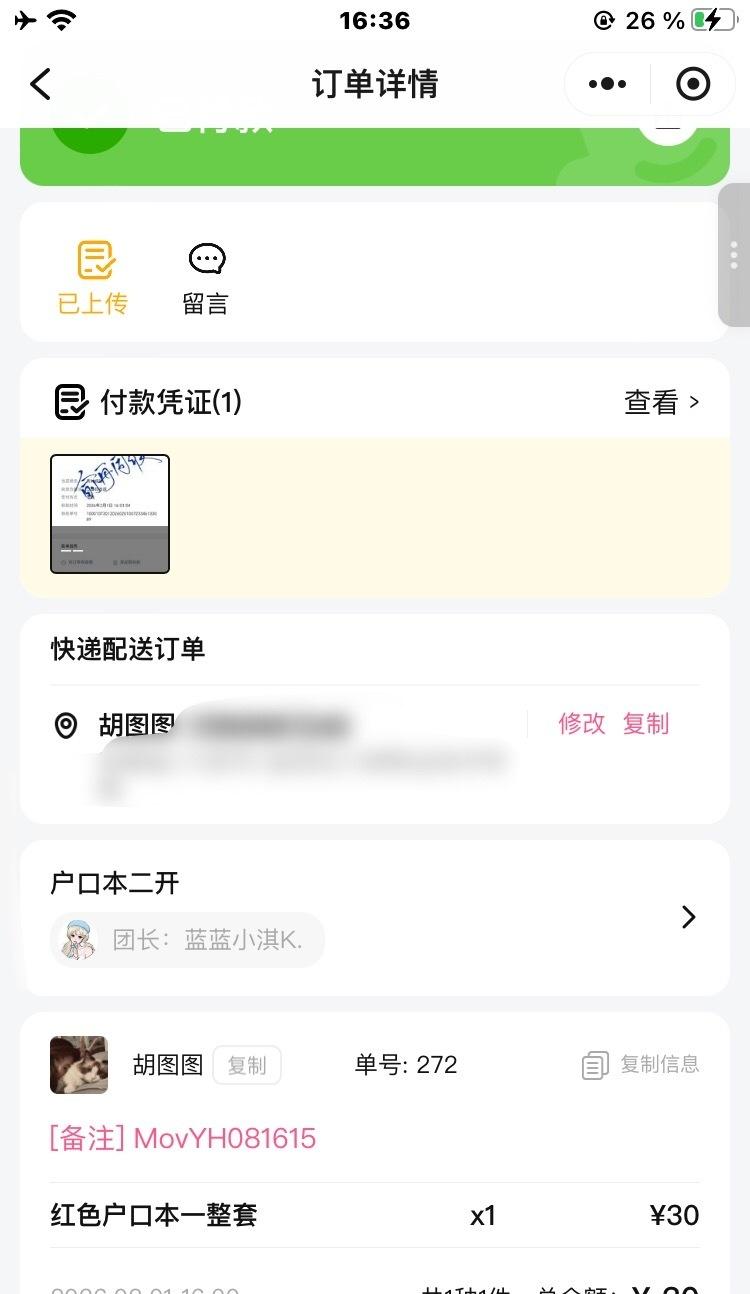
Task: Tap the location pin beside 胡图图
Action: (67, 724)
